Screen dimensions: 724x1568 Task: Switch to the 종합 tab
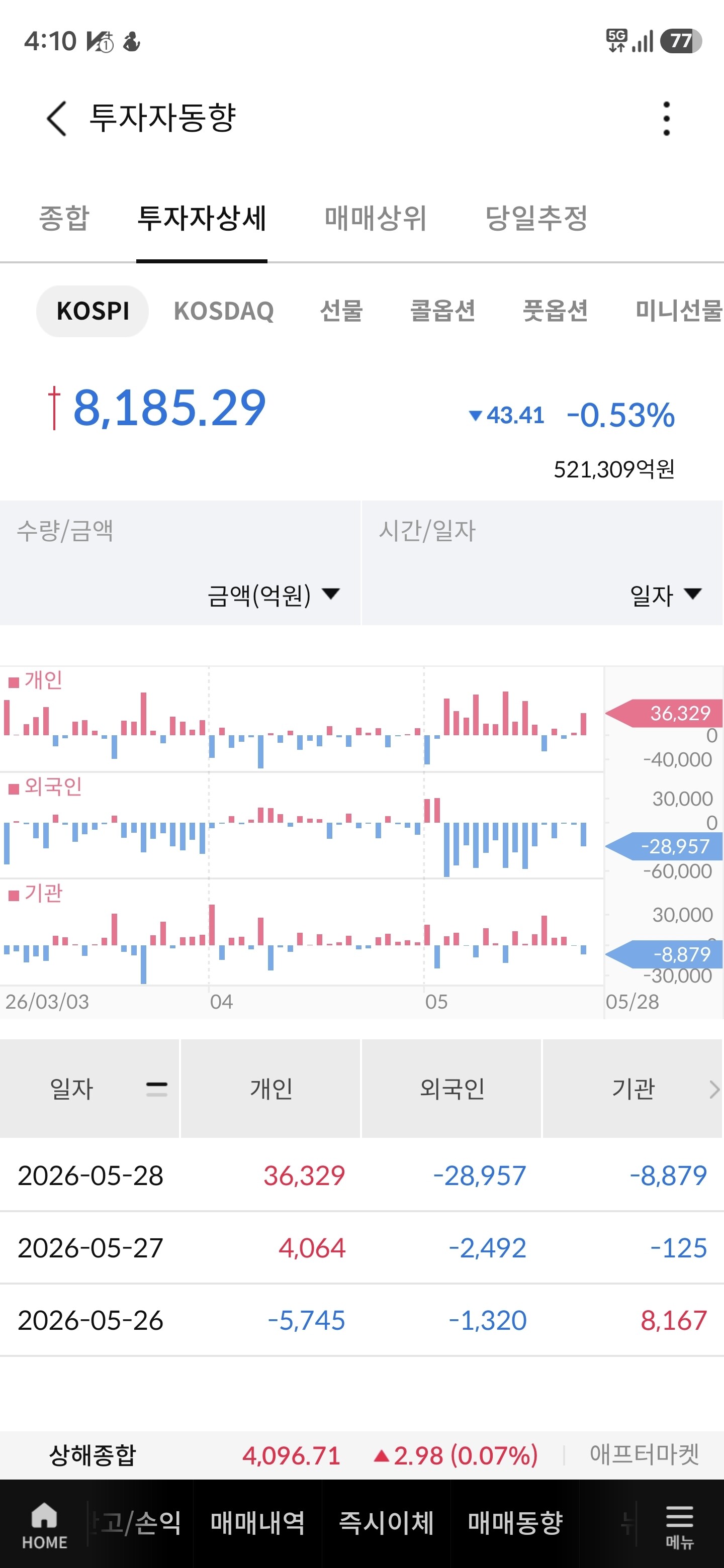click(x=64, y=218)
